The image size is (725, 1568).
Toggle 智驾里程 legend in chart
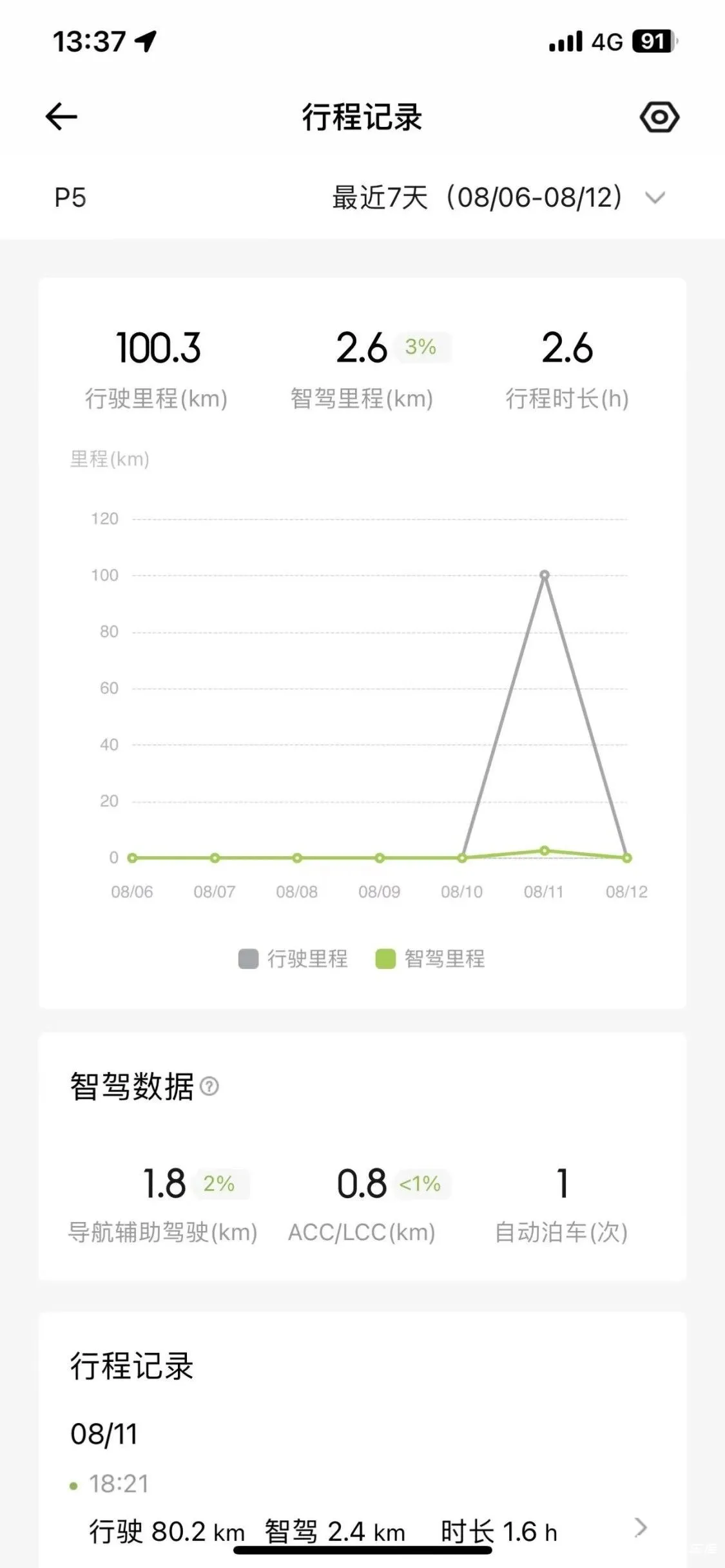tap(430, 959)
